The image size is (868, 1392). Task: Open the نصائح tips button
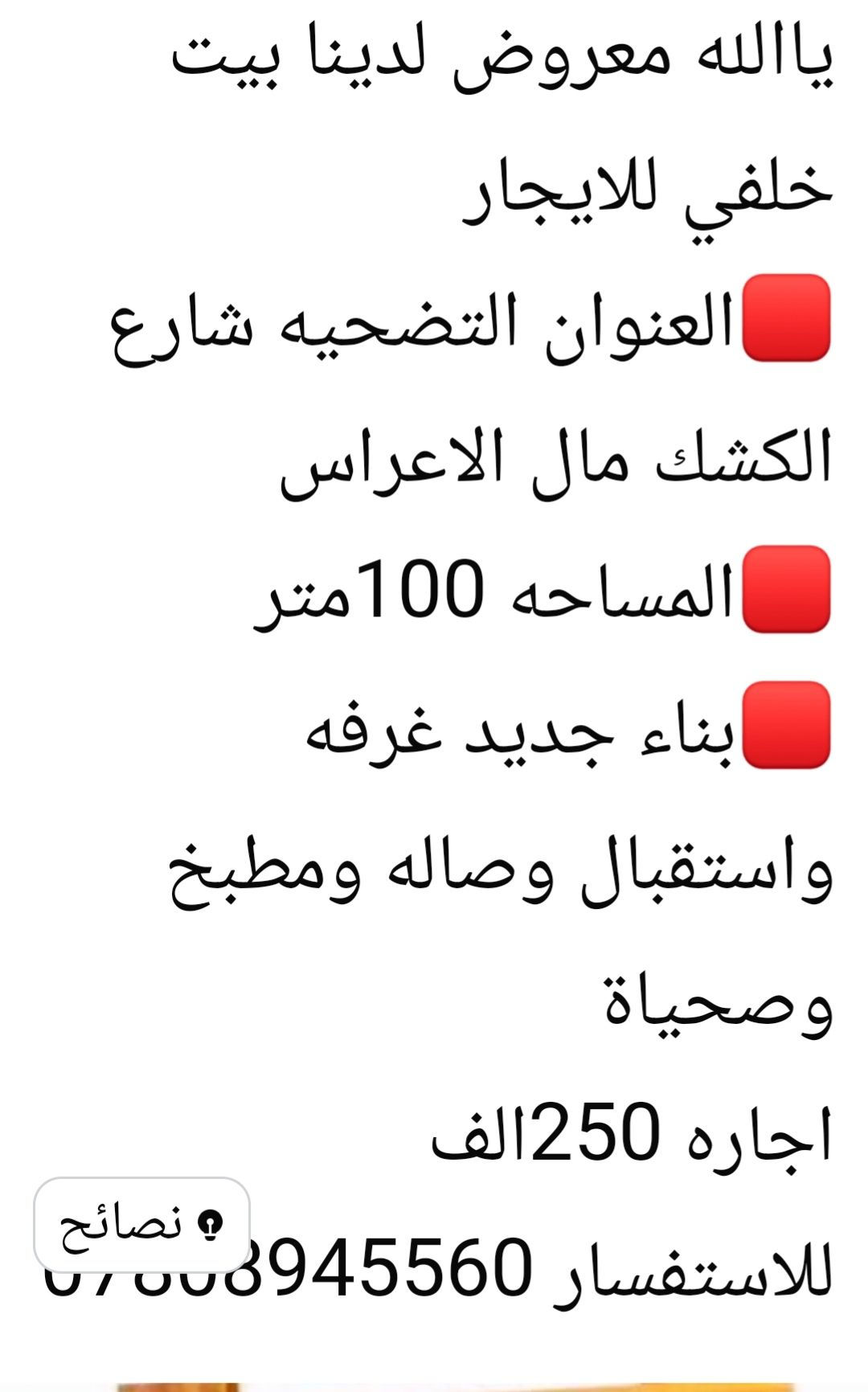coord(141,1225)
